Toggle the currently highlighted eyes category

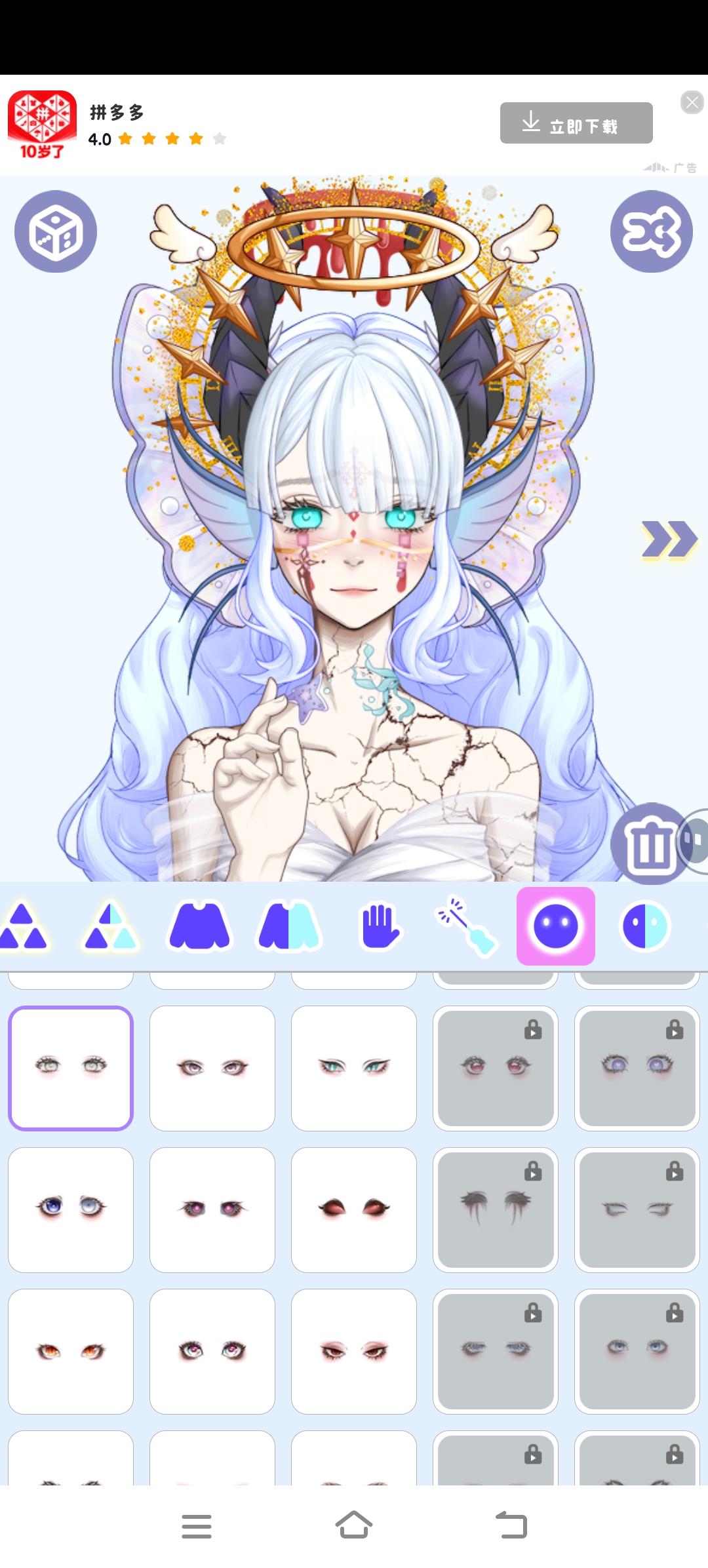point(556,926)
